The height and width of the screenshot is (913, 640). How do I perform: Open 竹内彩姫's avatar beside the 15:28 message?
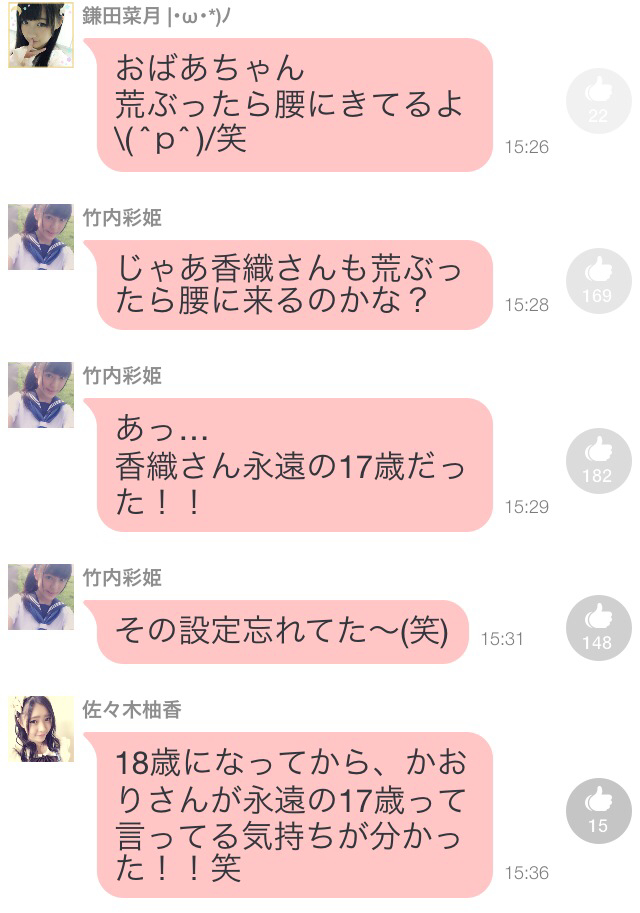(x=40, y=237)
